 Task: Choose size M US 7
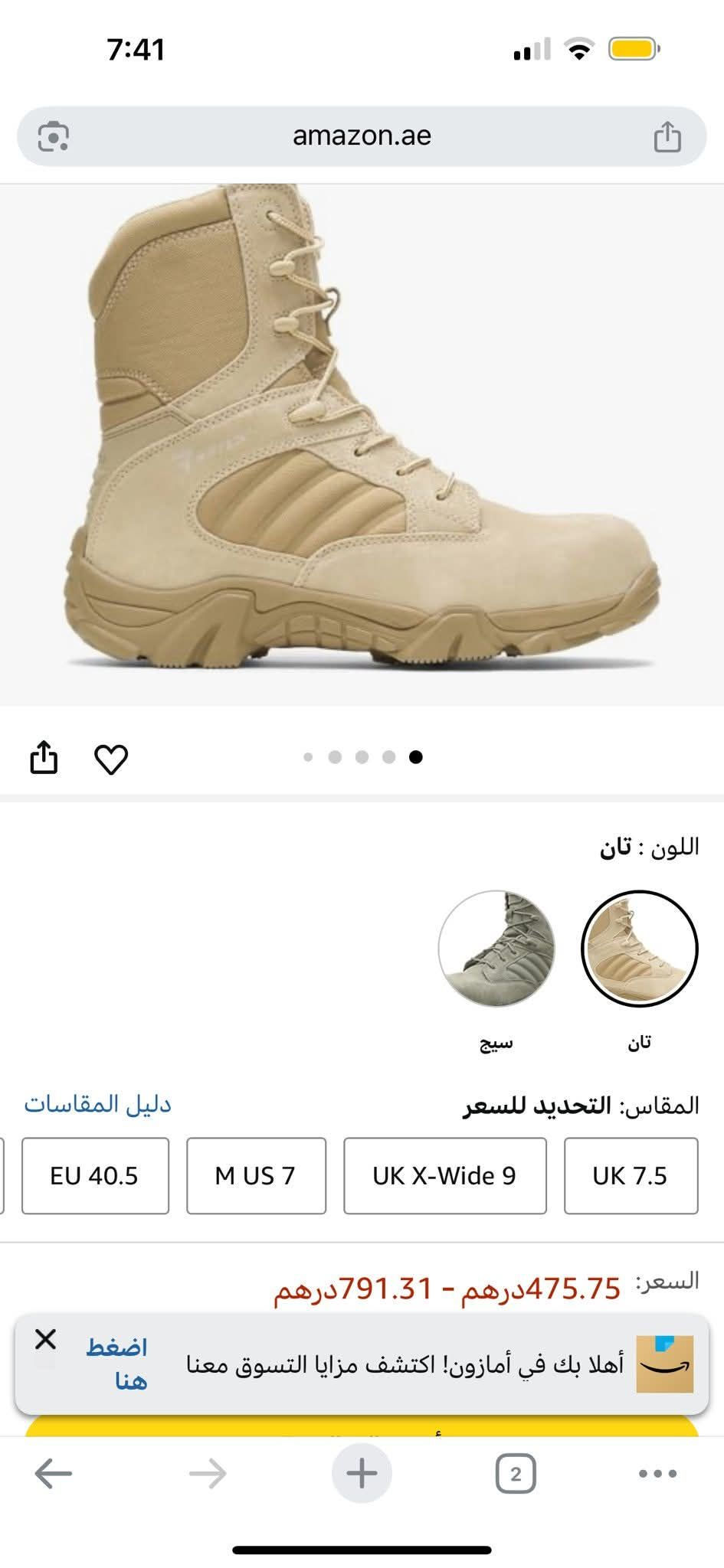pos(256,1175)
